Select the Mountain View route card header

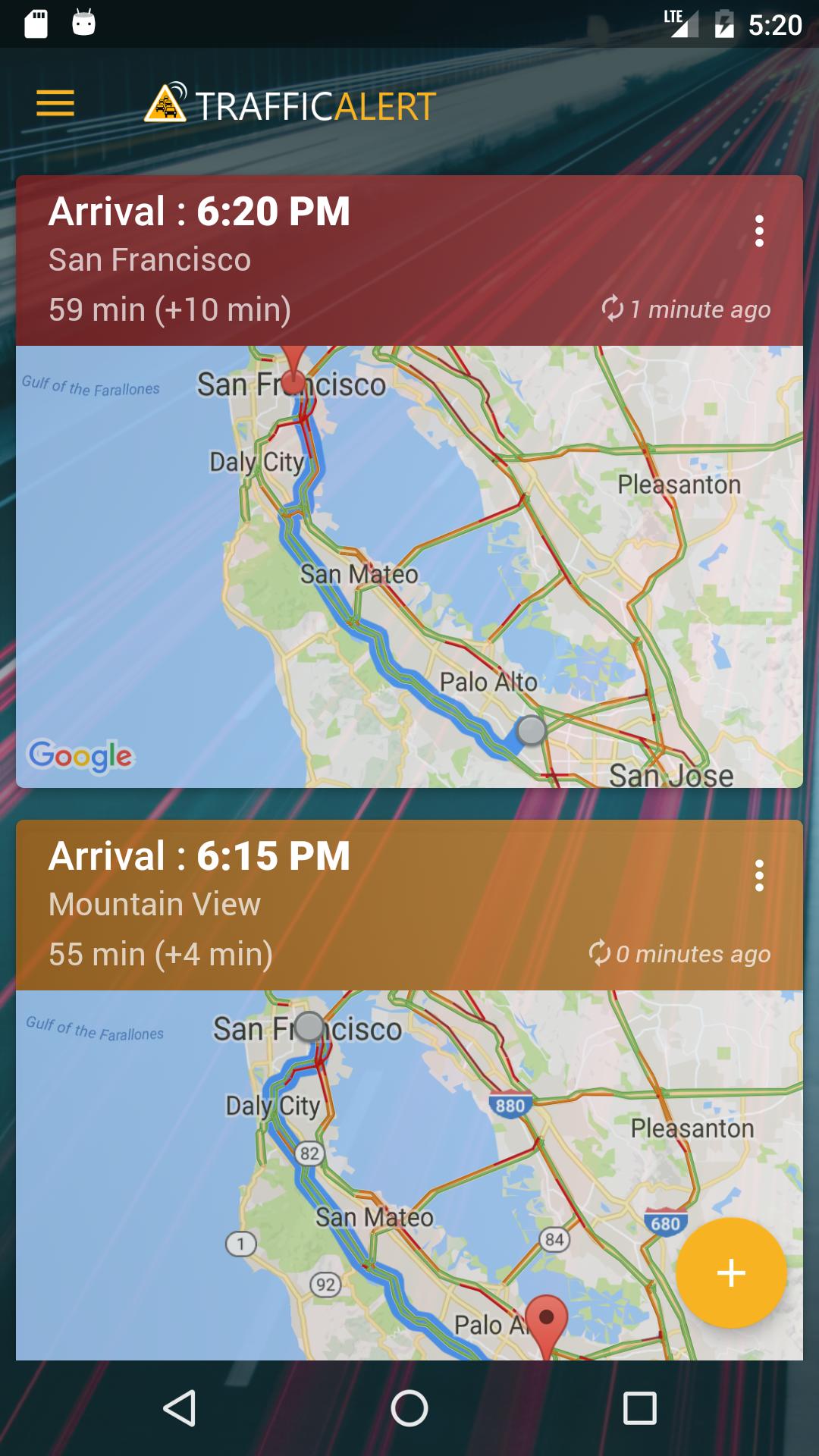(303, 902)
